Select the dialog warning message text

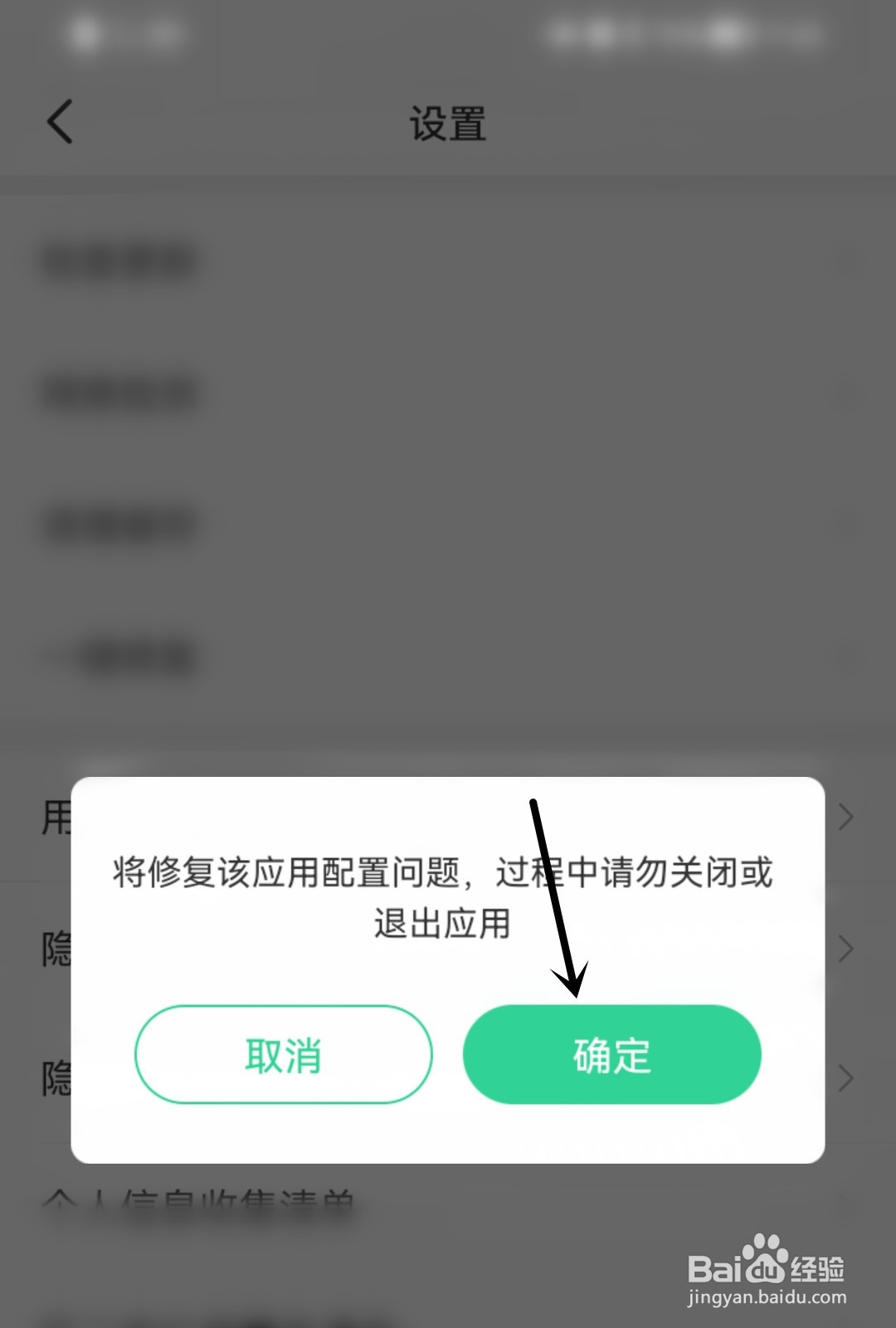pos(442,898)
